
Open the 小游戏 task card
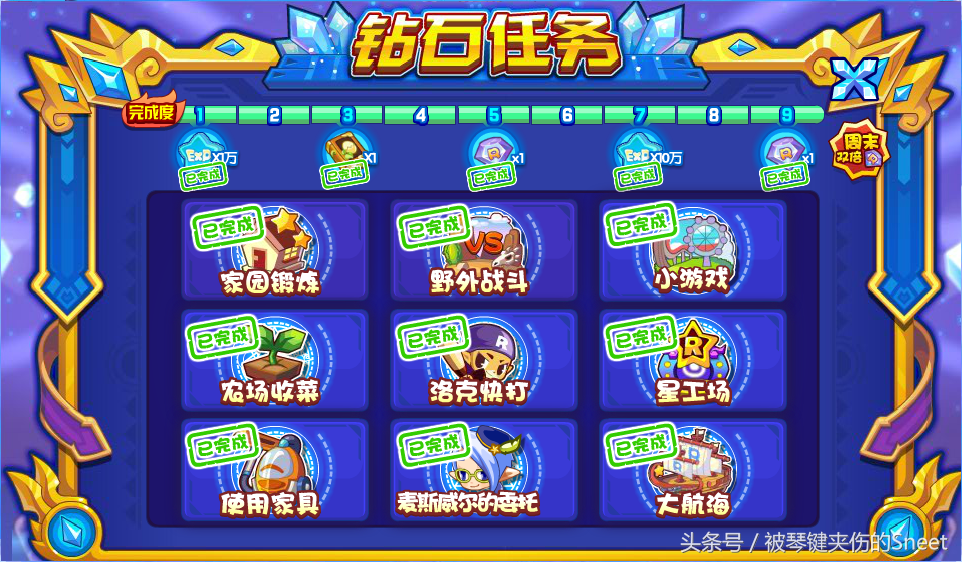692,250
